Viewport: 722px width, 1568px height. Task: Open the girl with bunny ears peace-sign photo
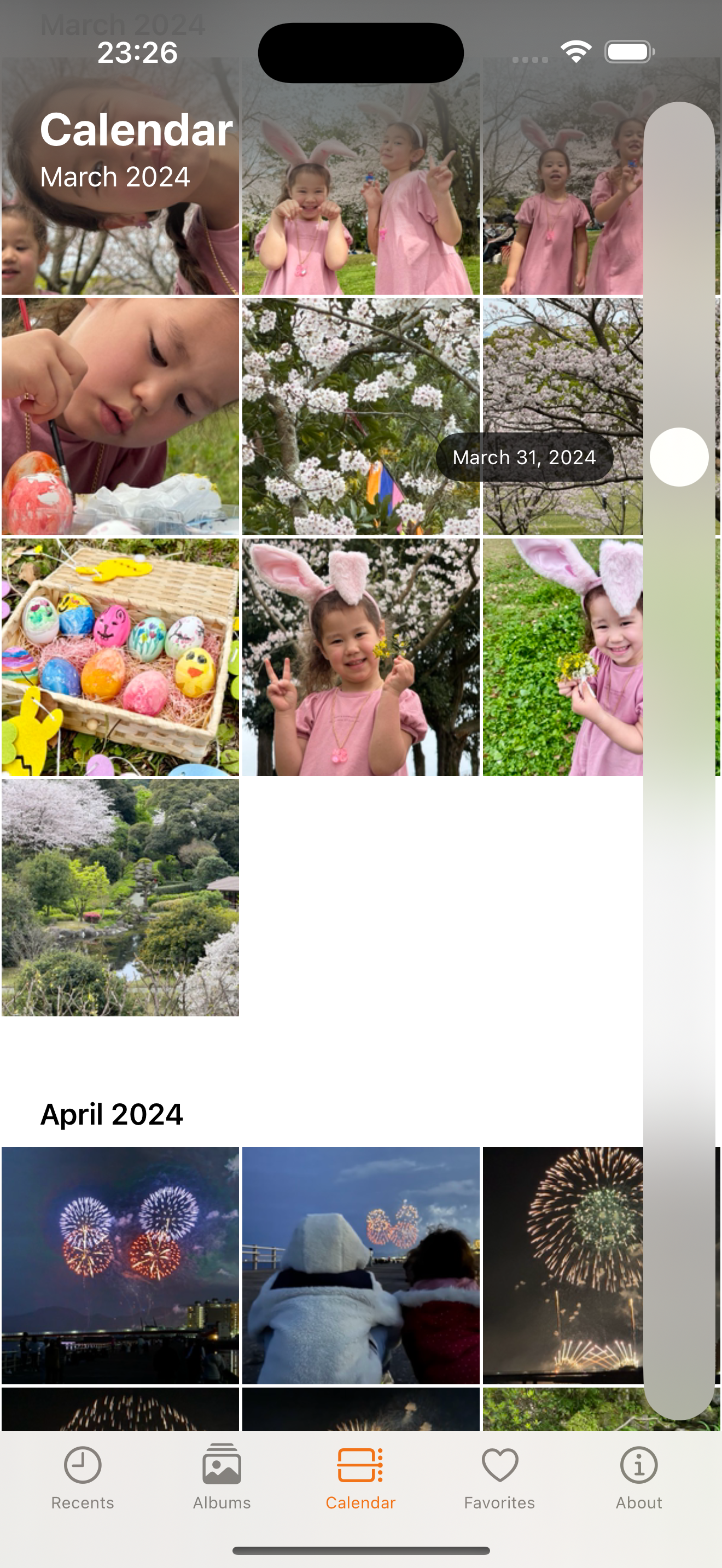tap(360, 657)
